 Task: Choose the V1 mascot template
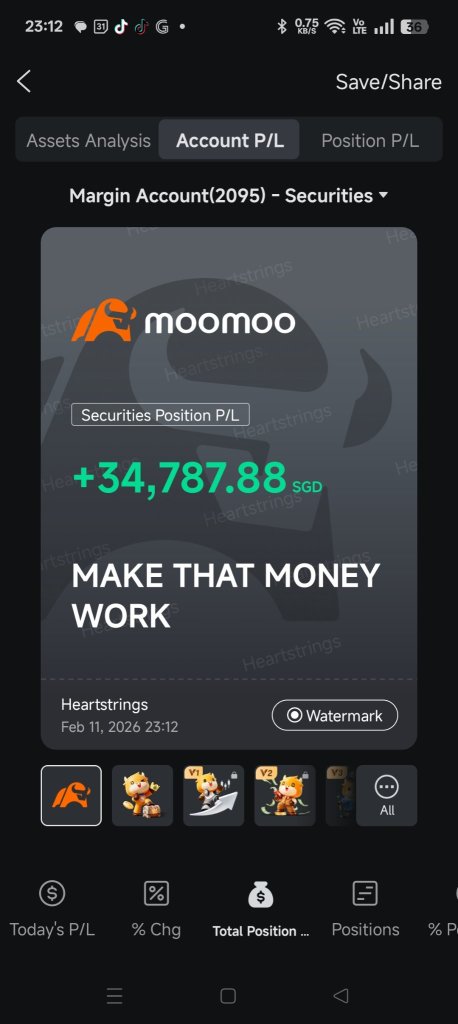tap(214, 795)
